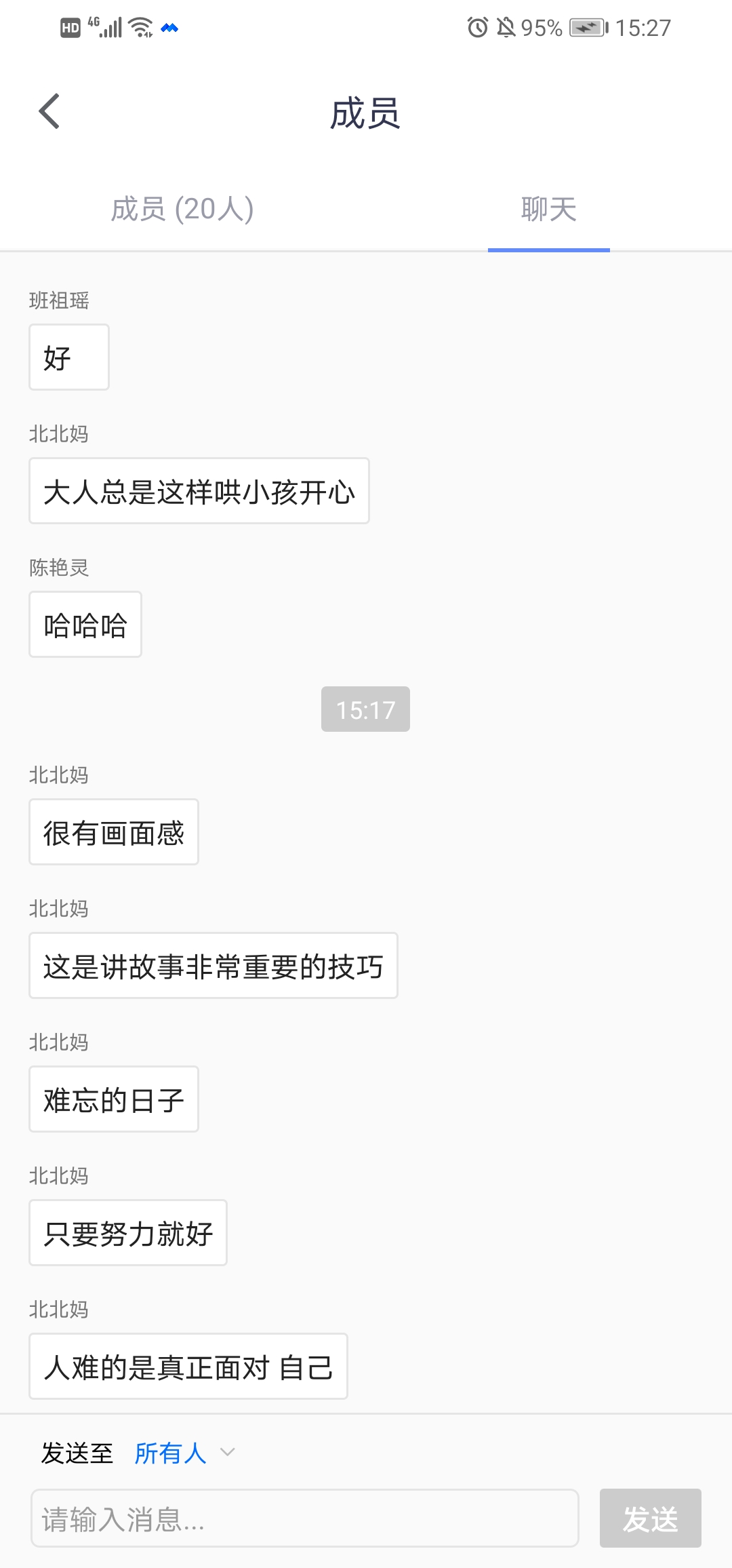Image resolution: width=732 pixels, height=1568 pixels.
Task: Go back using the top-left arrow
Action: point(49,111)
